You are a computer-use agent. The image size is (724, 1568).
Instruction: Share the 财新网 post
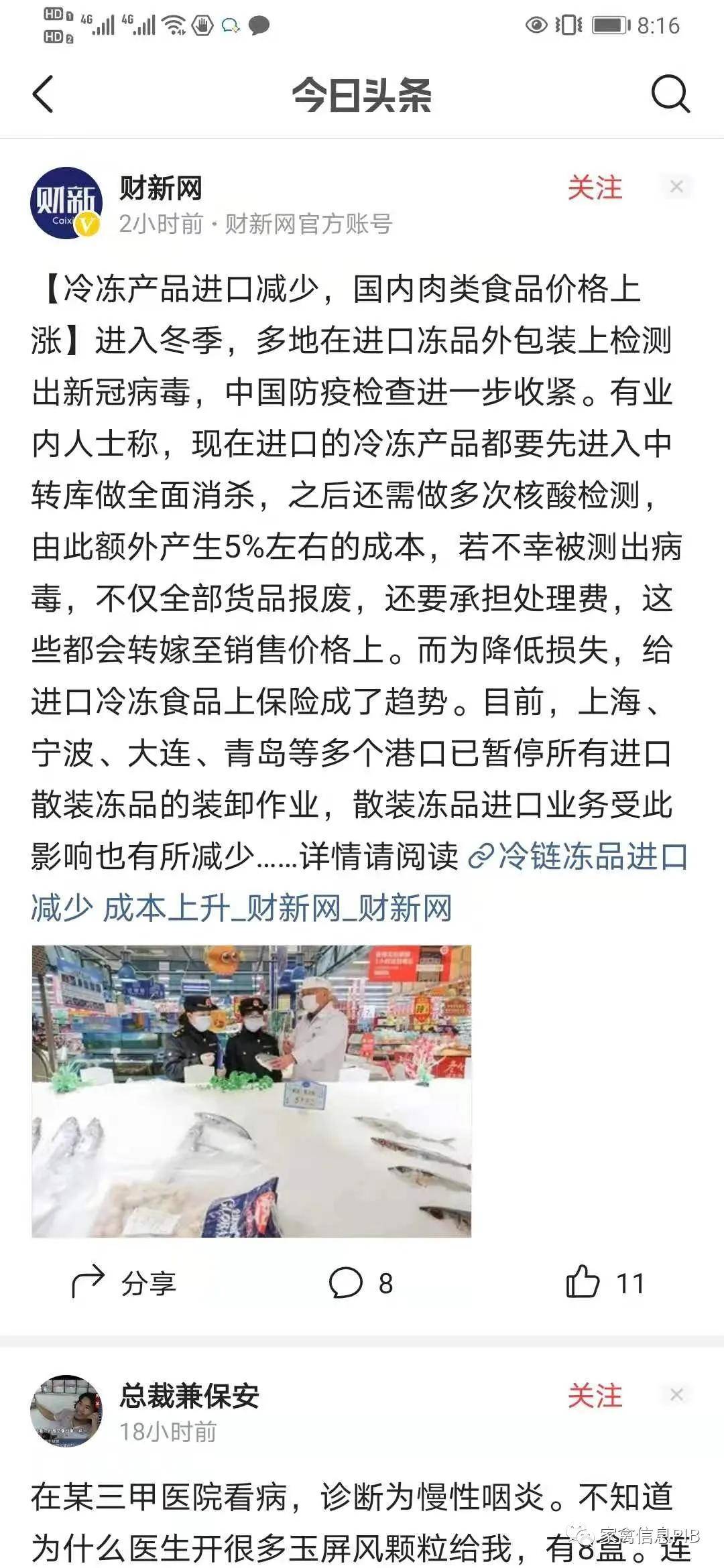(x=123, y=1283)
